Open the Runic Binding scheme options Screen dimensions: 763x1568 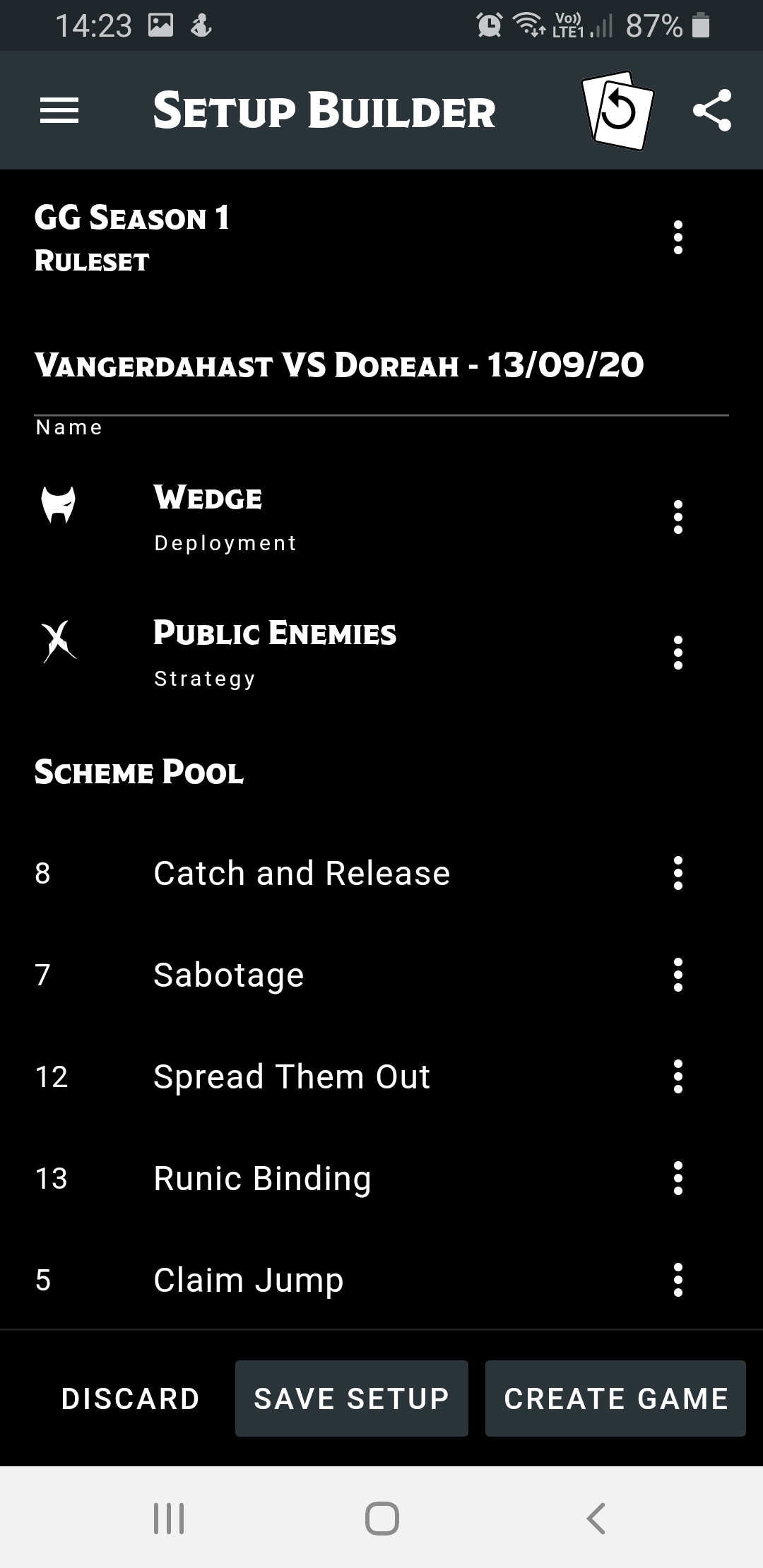coord(678,1179)
